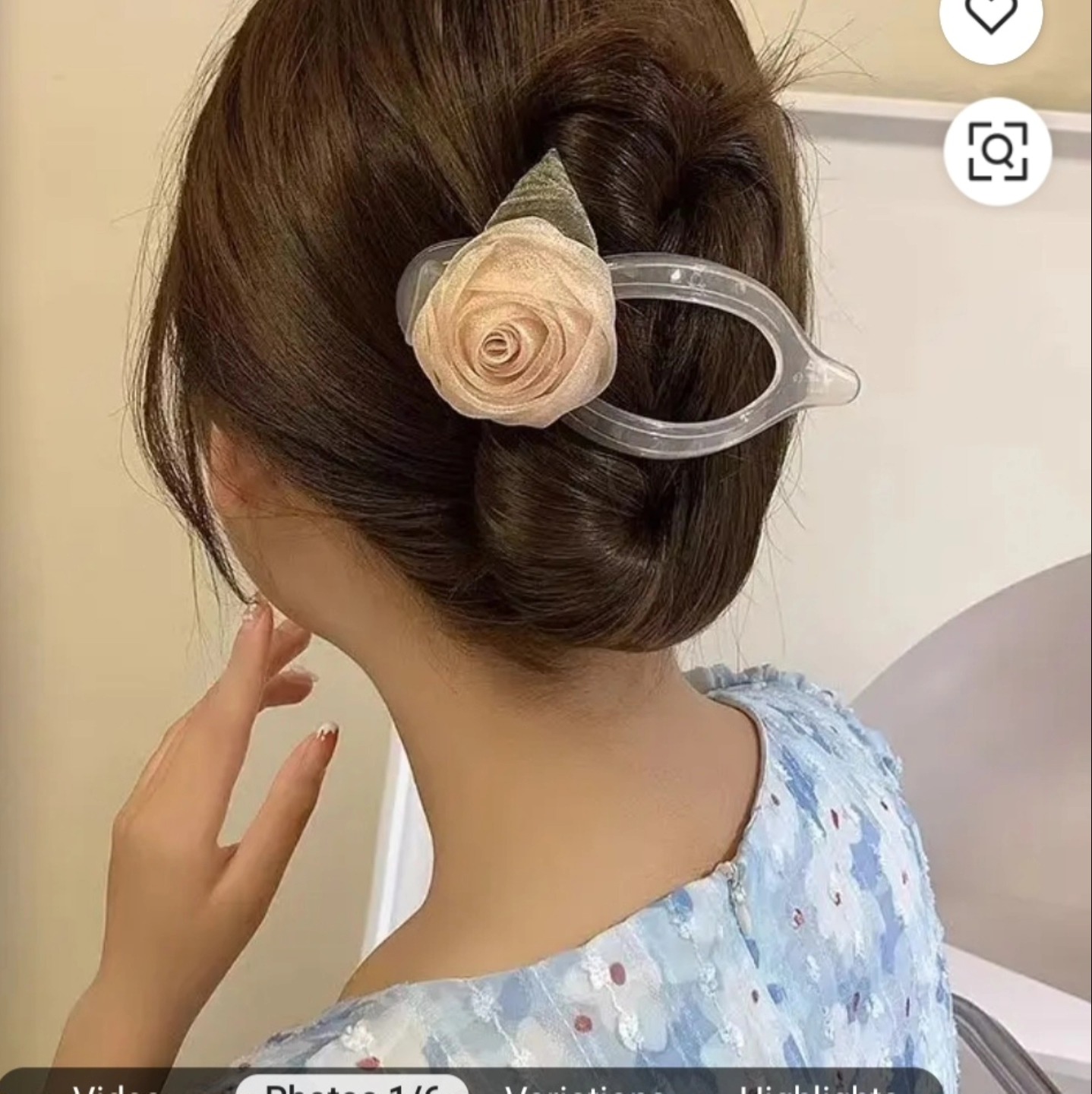
Task: Search similar items by image
Action: 997,151
